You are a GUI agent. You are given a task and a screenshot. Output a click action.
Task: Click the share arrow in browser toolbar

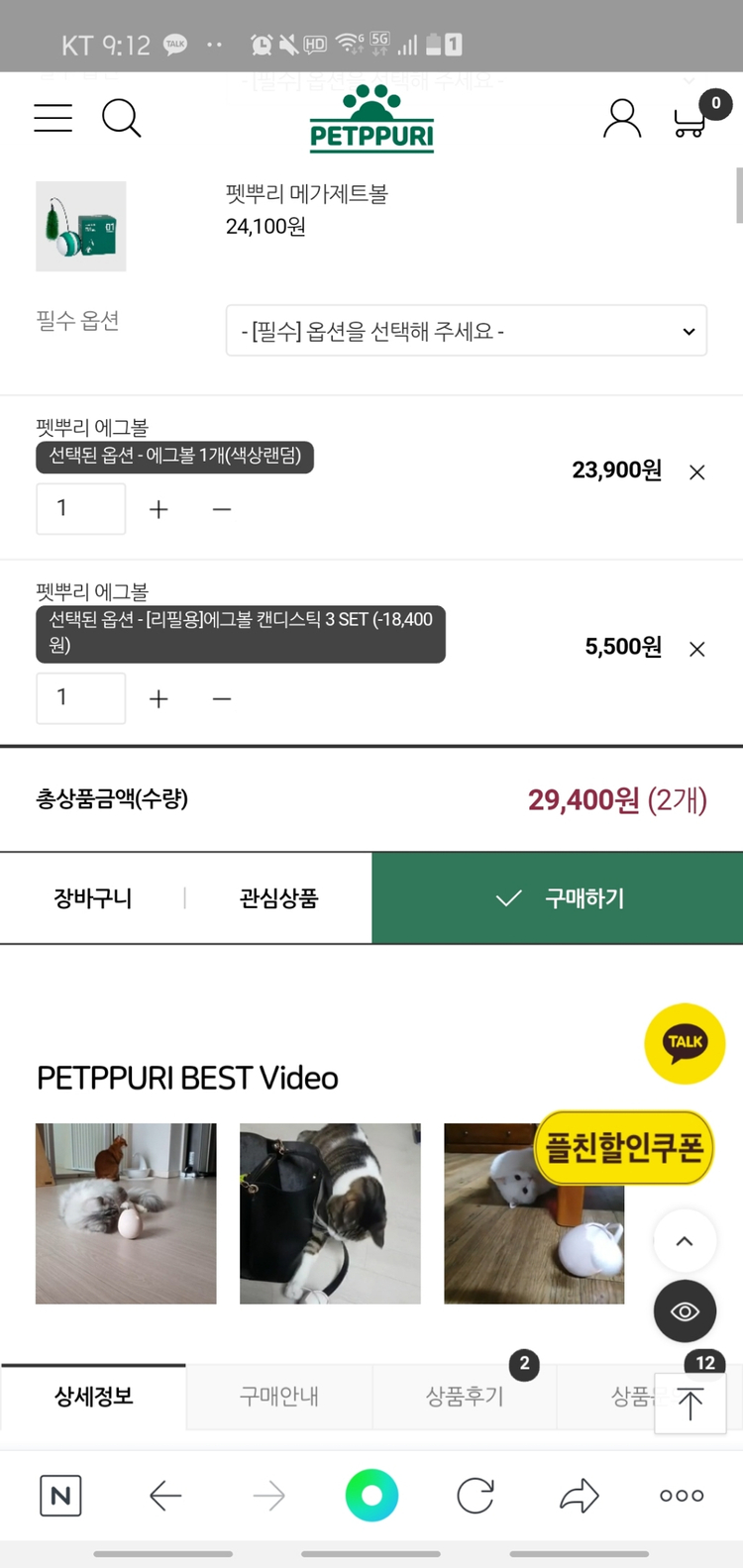point(579,1496)
